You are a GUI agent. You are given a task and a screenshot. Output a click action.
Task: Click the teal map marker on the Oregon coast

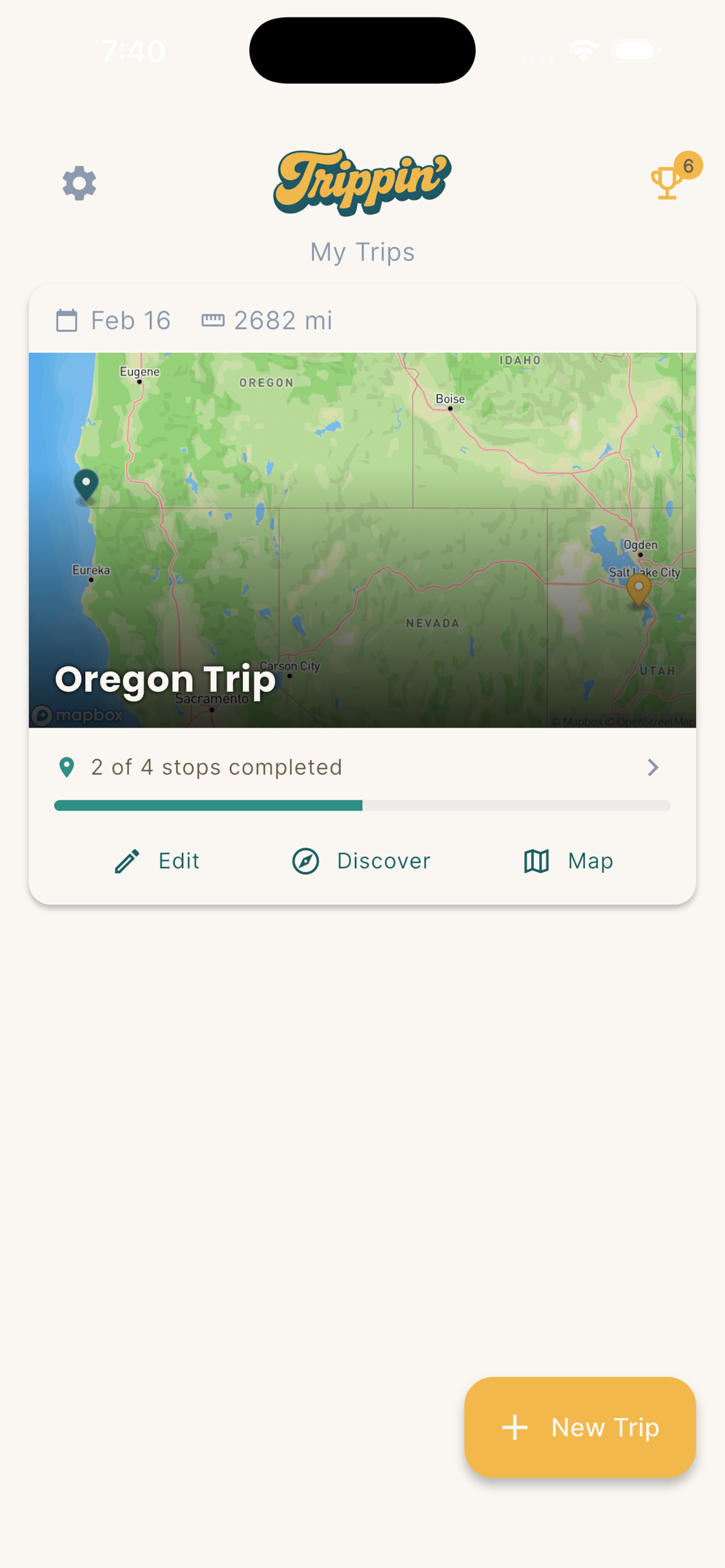85,484
